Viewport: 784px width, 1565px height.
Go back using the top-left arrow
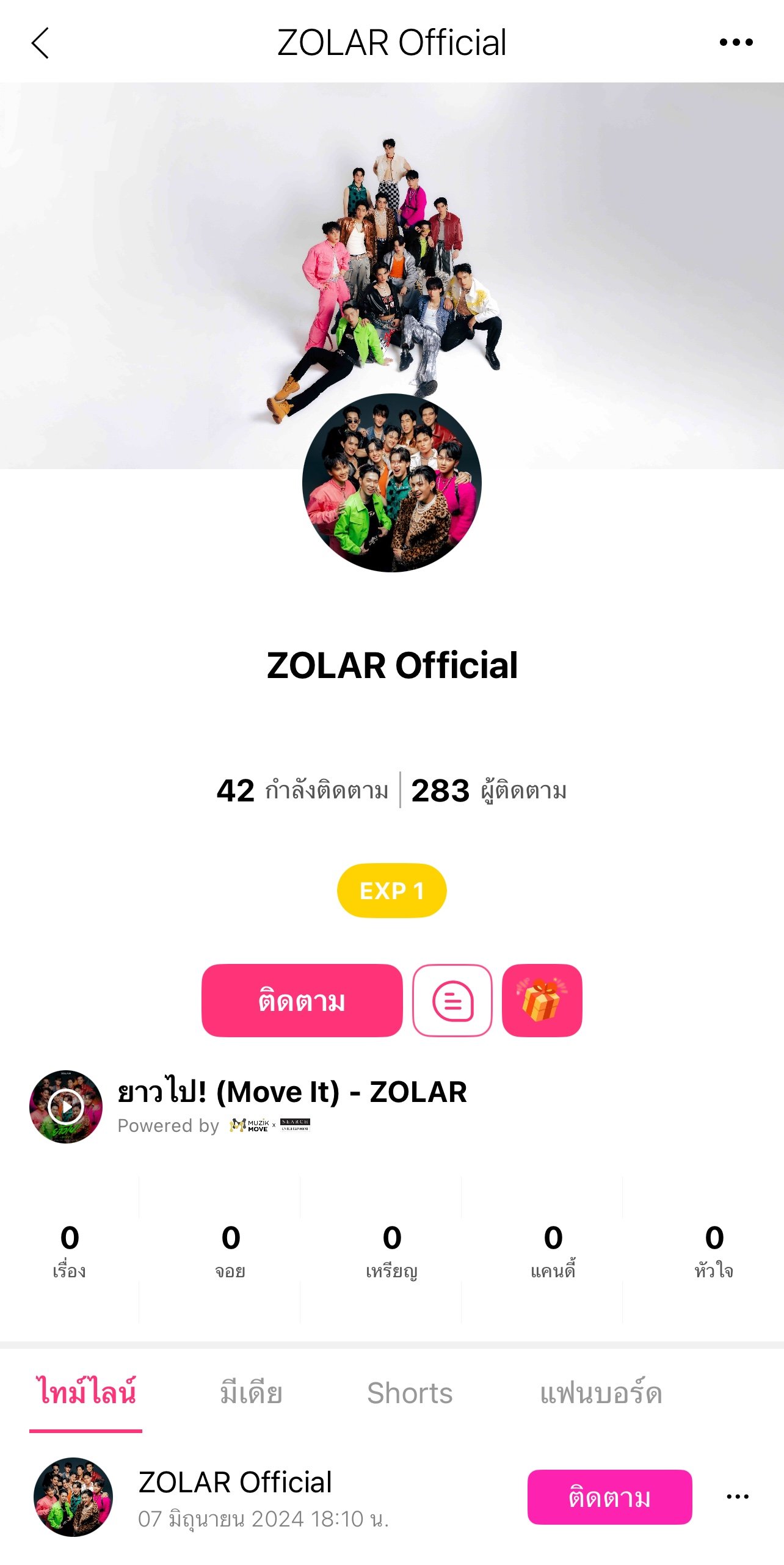coord(40,43)
